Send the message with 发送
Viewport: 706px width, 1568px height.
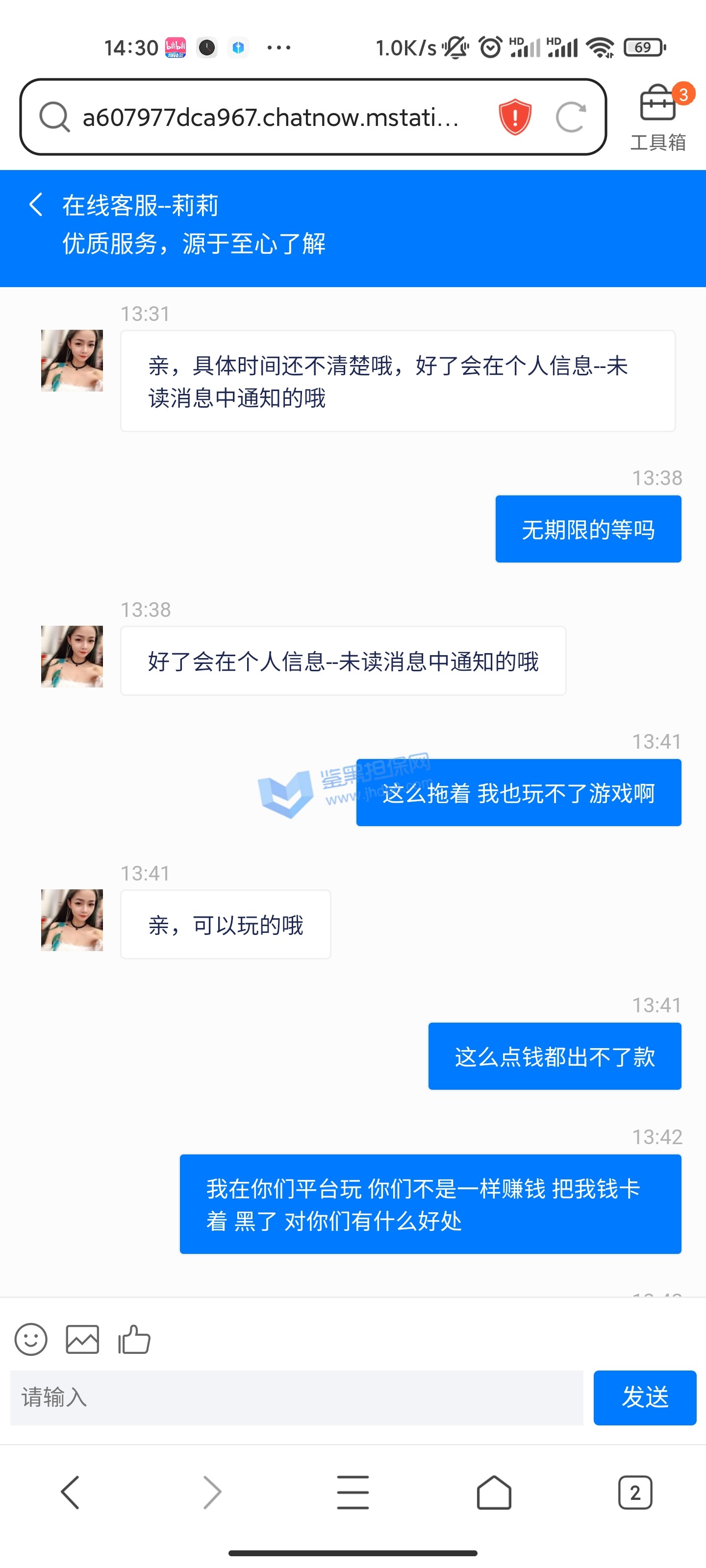(645, 1397)
